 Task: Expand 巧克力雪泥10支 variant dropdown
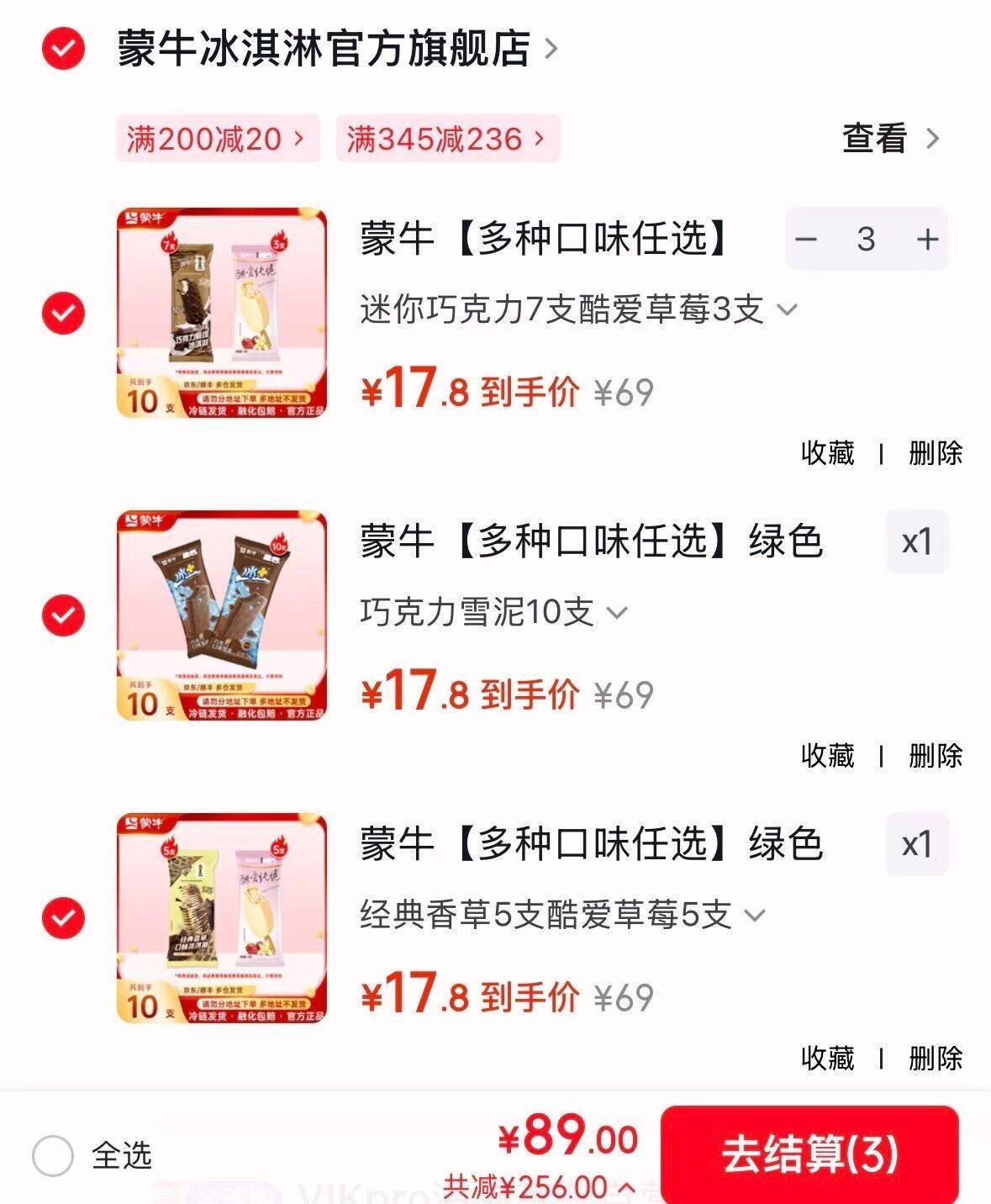617,612
